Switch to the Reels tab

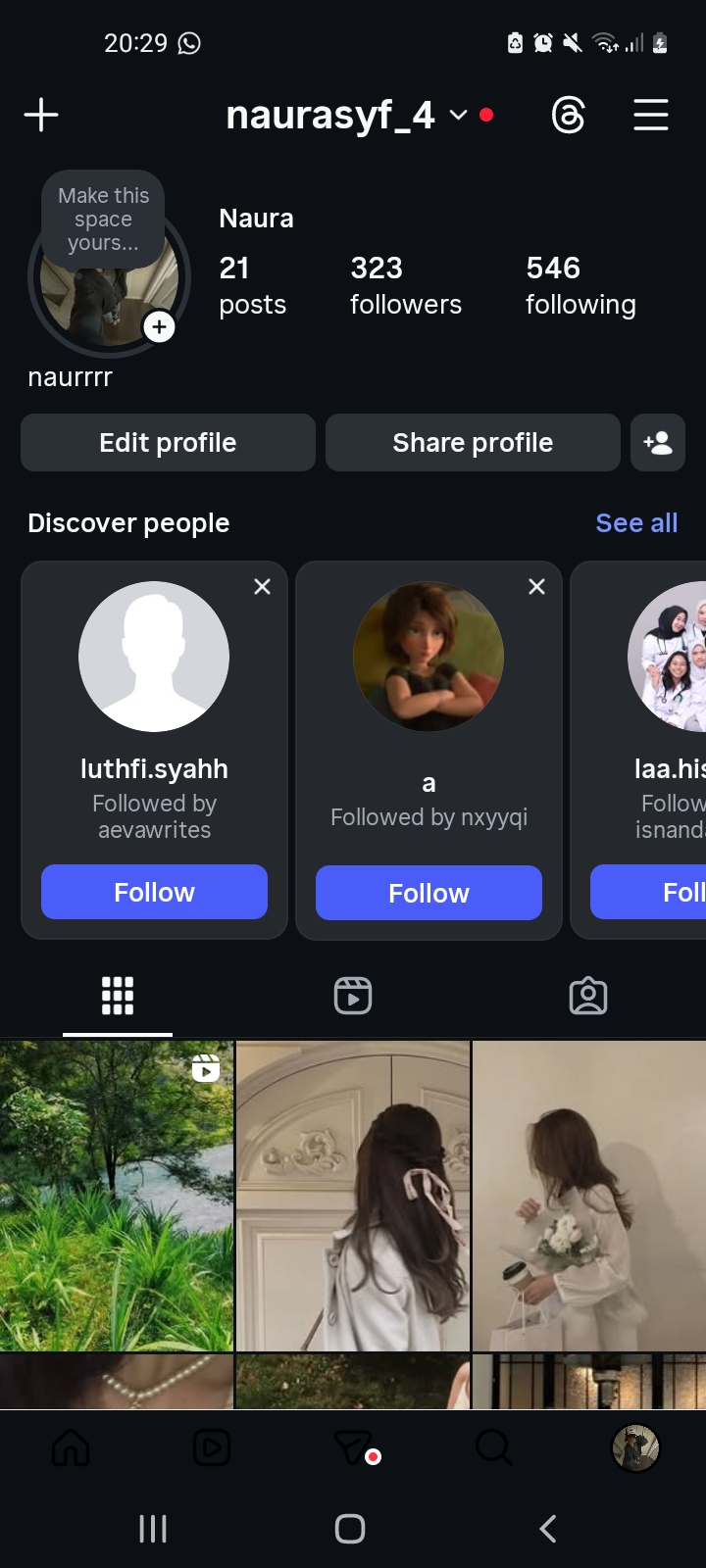(x=353, y=996)
